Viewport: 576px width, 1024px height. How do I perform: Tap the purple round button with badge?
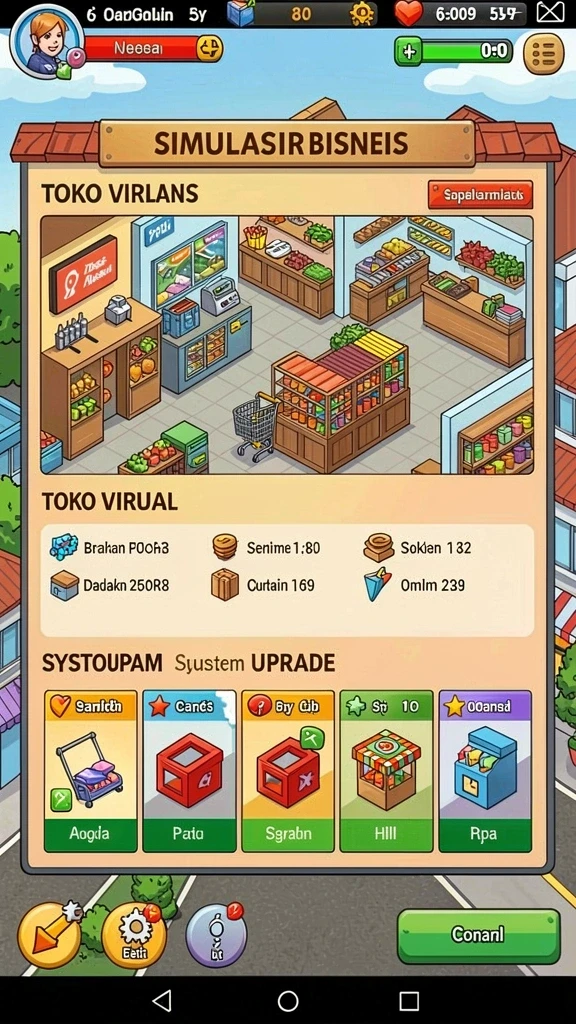coord(216,935)
